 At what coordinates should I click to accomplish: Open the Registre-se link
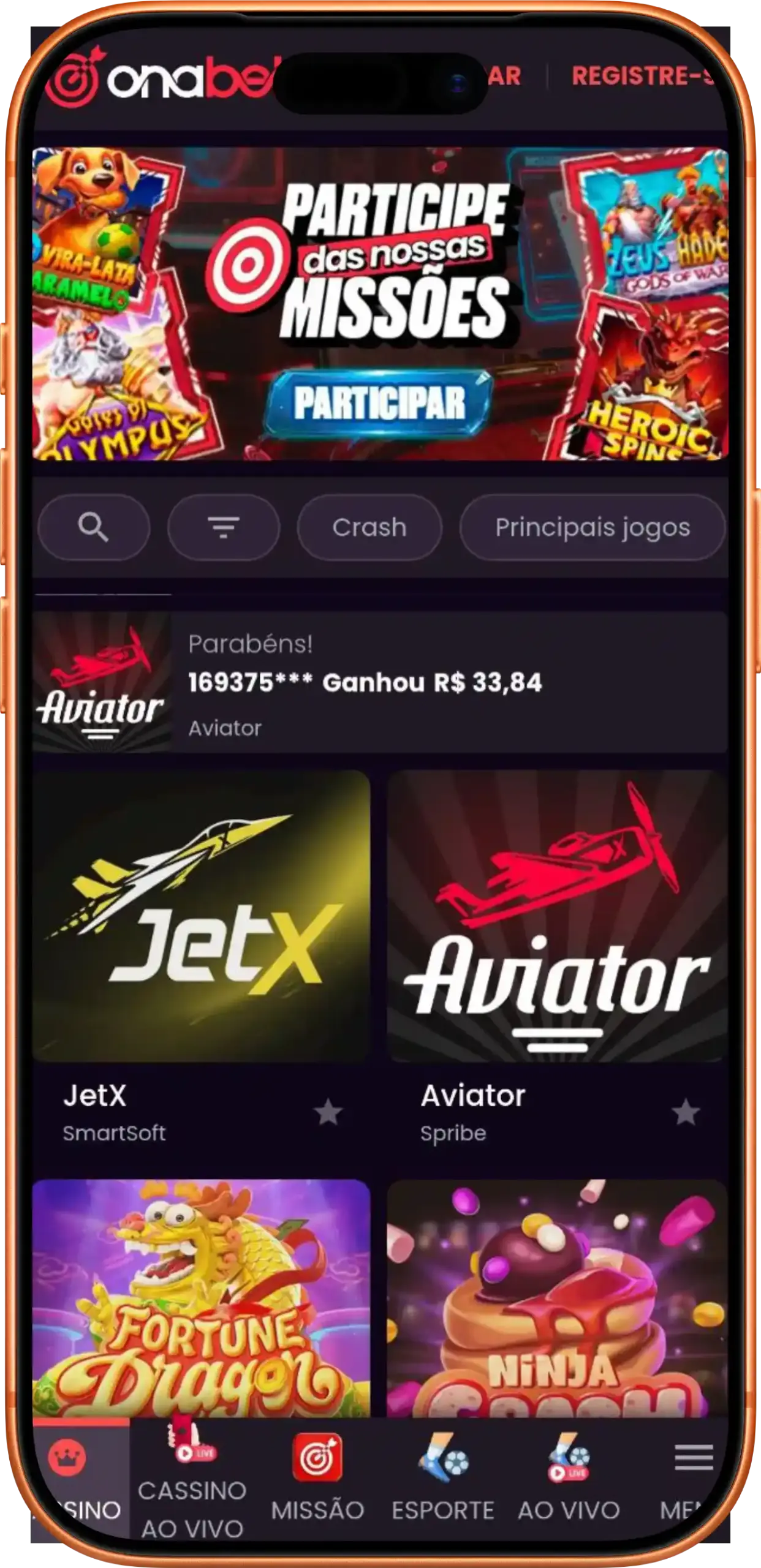tap(640, 76)
